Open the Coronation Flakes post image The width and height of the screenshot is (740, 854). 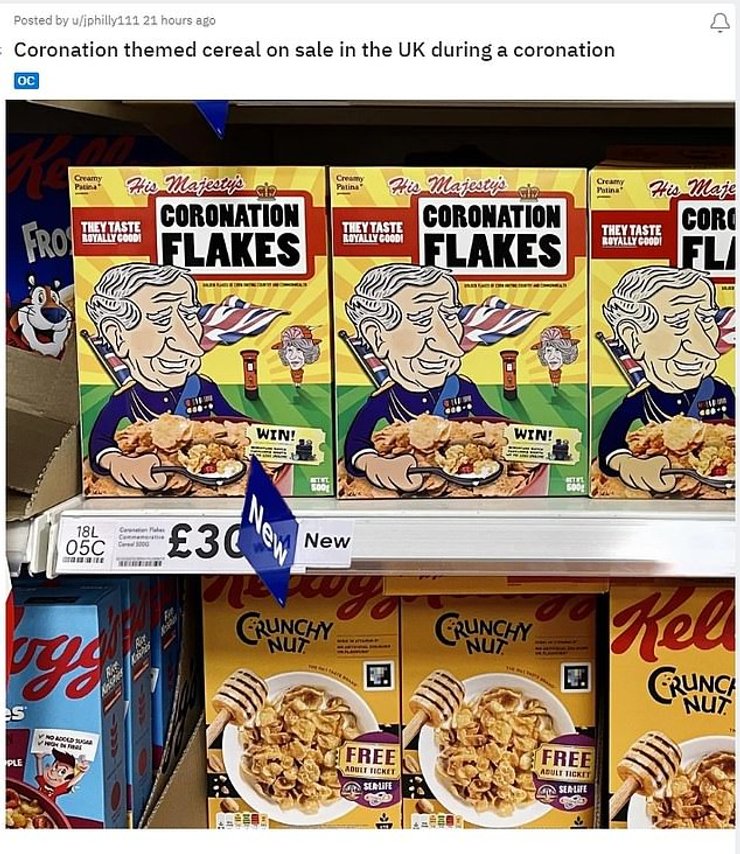pyautogui.click(x=370, y=465)
